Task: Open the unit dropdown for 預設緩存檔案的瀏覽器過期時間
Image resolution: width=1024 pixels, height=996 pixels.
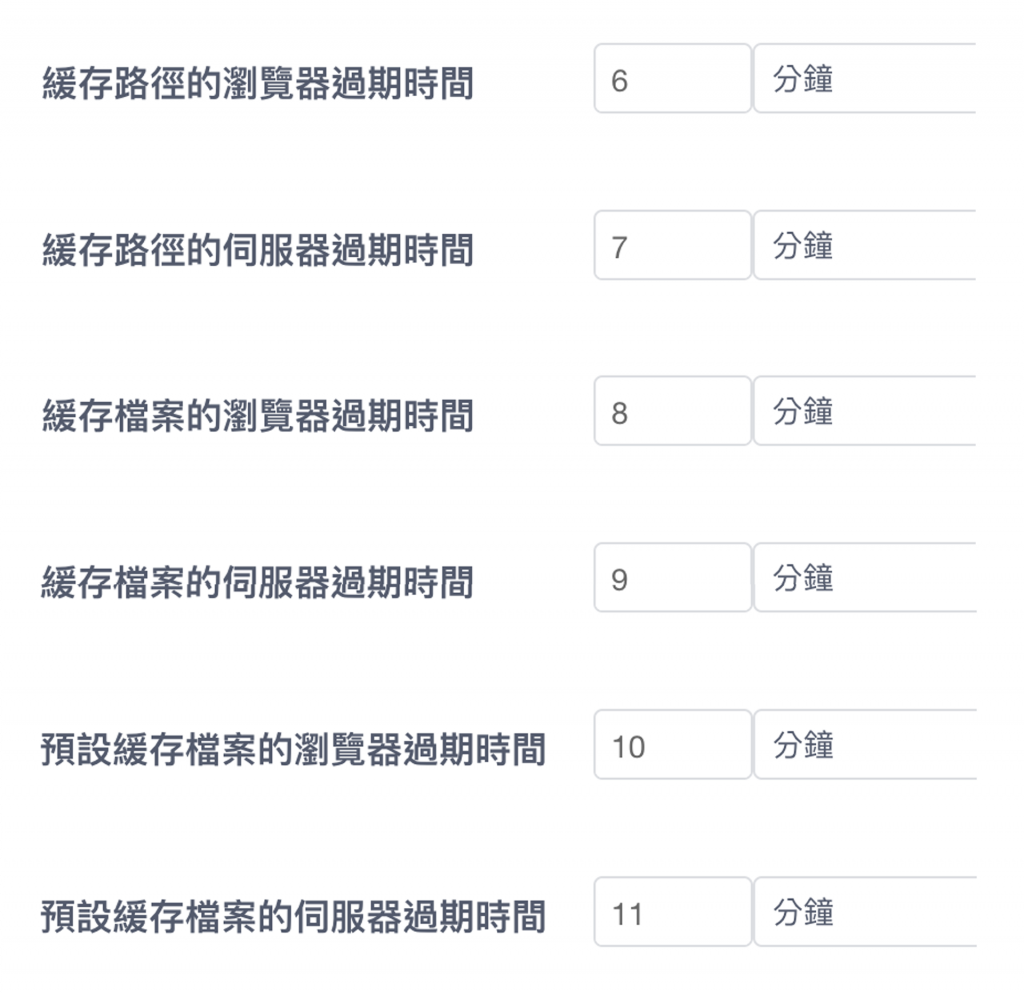Action: (x=864, y=745)
